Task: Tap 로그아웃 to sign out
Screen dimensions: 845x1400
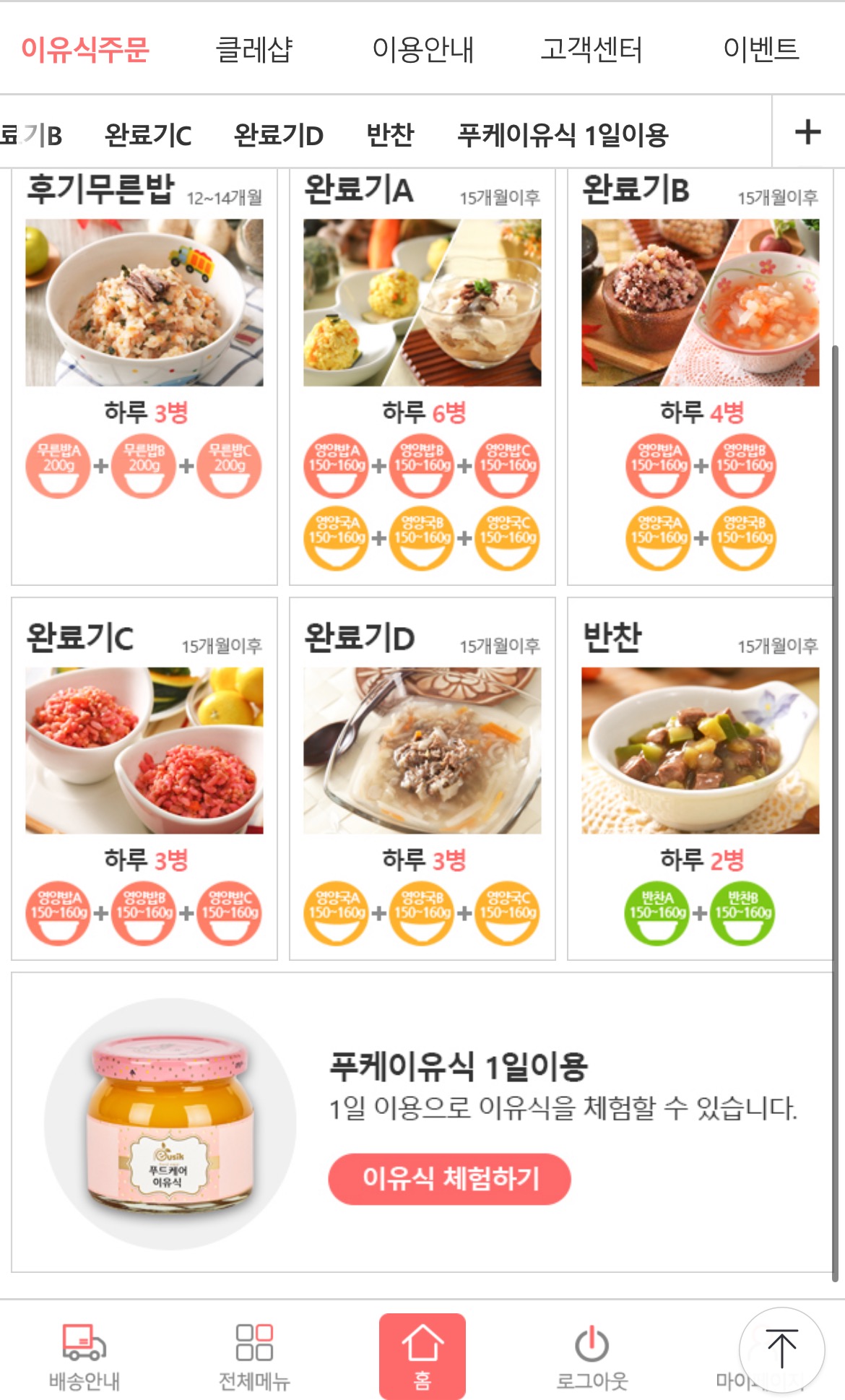Action: point(592,1357)
